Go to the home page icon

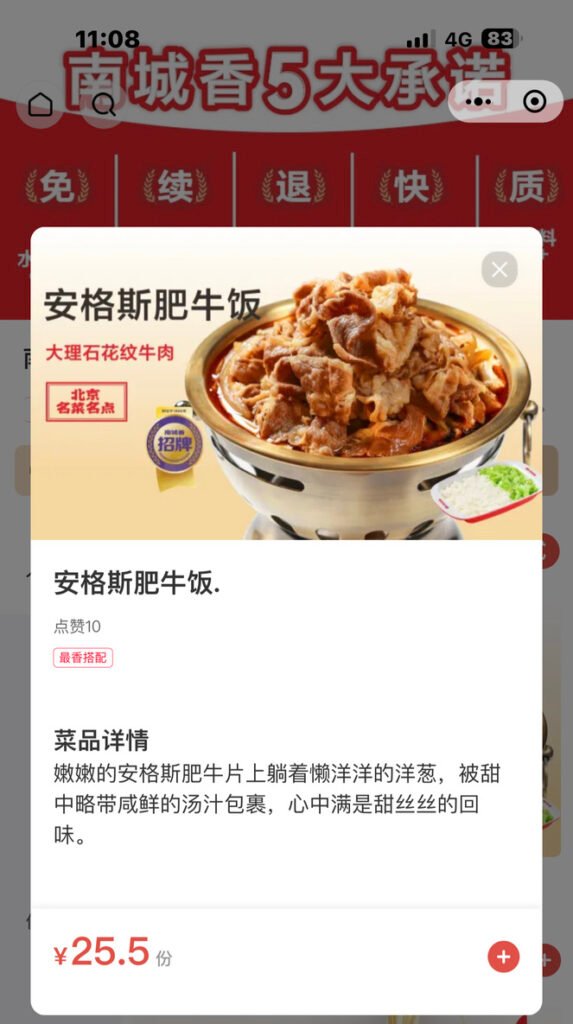(x=41, y=104)
